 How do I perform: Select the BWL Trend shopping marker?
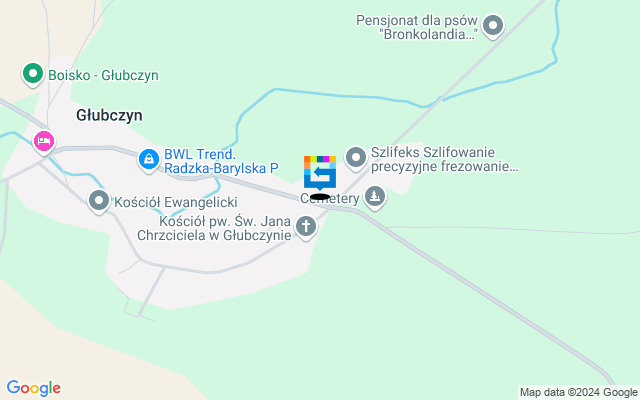pos(148,158)
